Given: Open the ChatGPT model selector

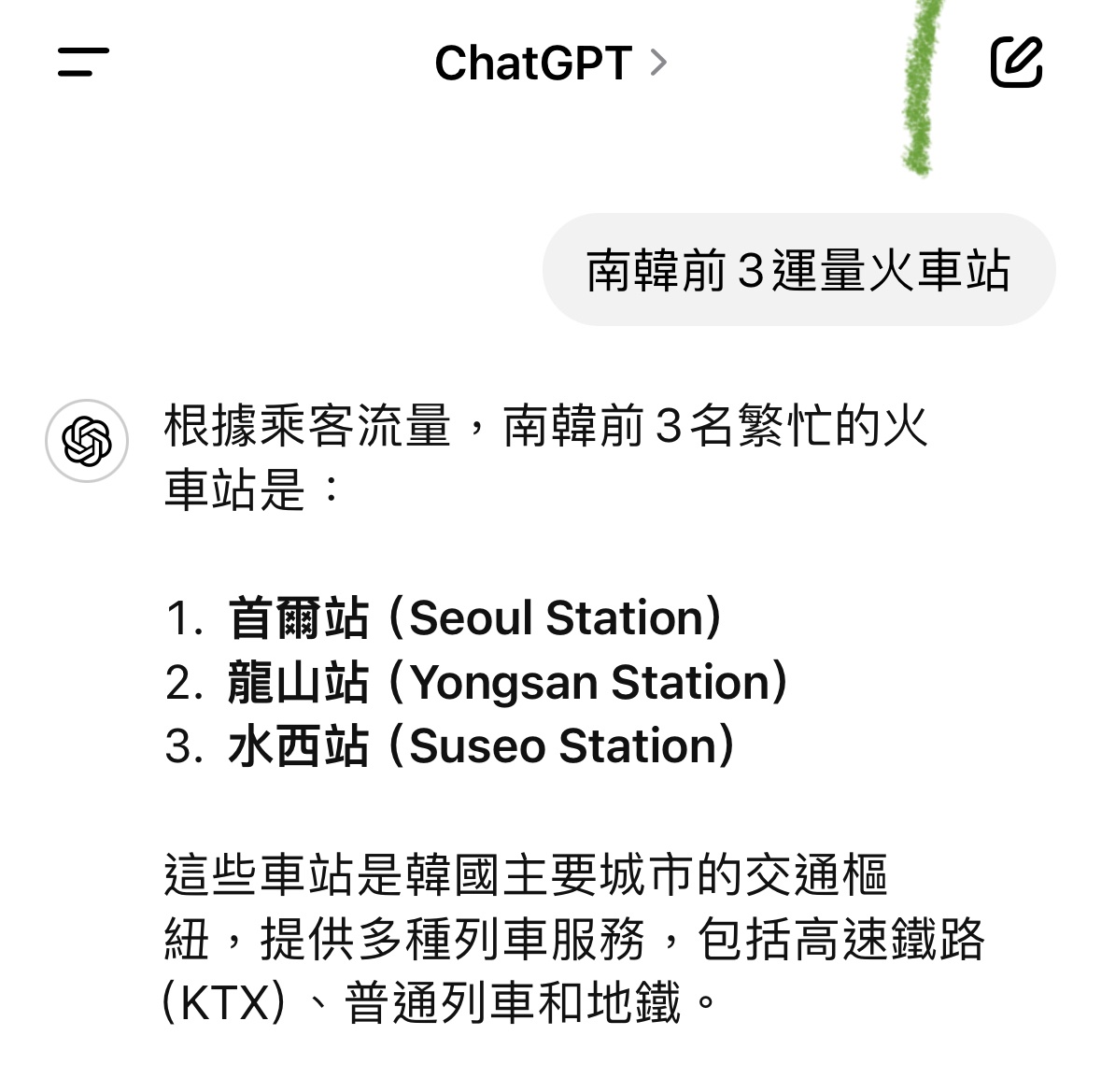Looking at the screenshot, I should tap(550, 64).
